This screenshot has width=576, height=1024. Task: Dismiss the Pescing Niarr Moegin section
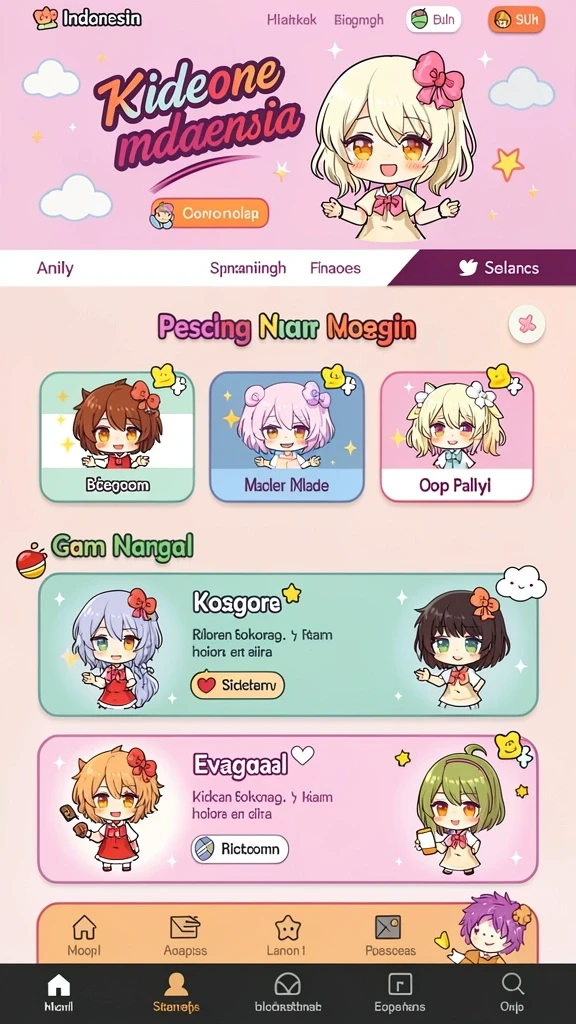[x=527, y=324]
